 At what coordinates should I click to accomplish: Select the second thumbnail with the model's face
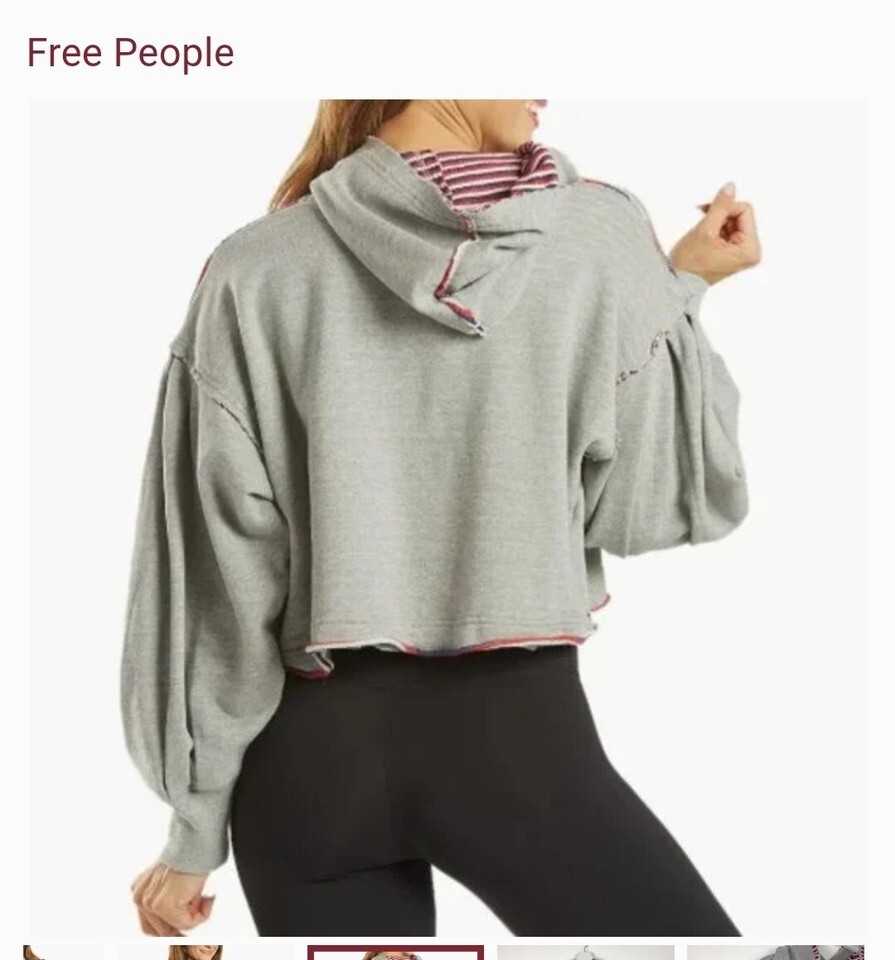(x=205, y=952)
